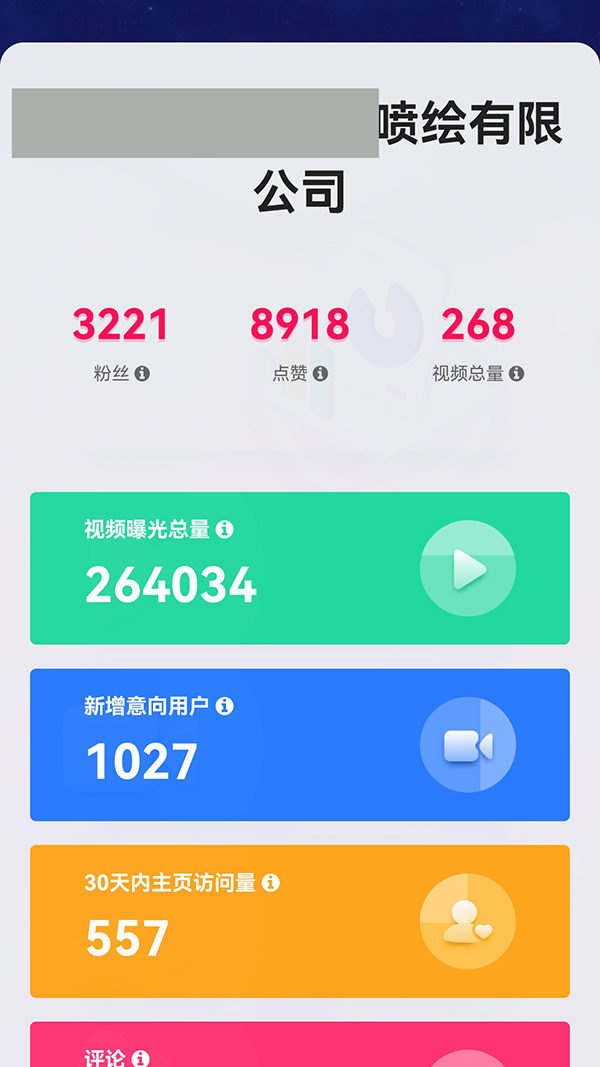Viewport: 600px width, 1067px height.
Task: Show info for 视频总量
Action: [x=516, y=373]
